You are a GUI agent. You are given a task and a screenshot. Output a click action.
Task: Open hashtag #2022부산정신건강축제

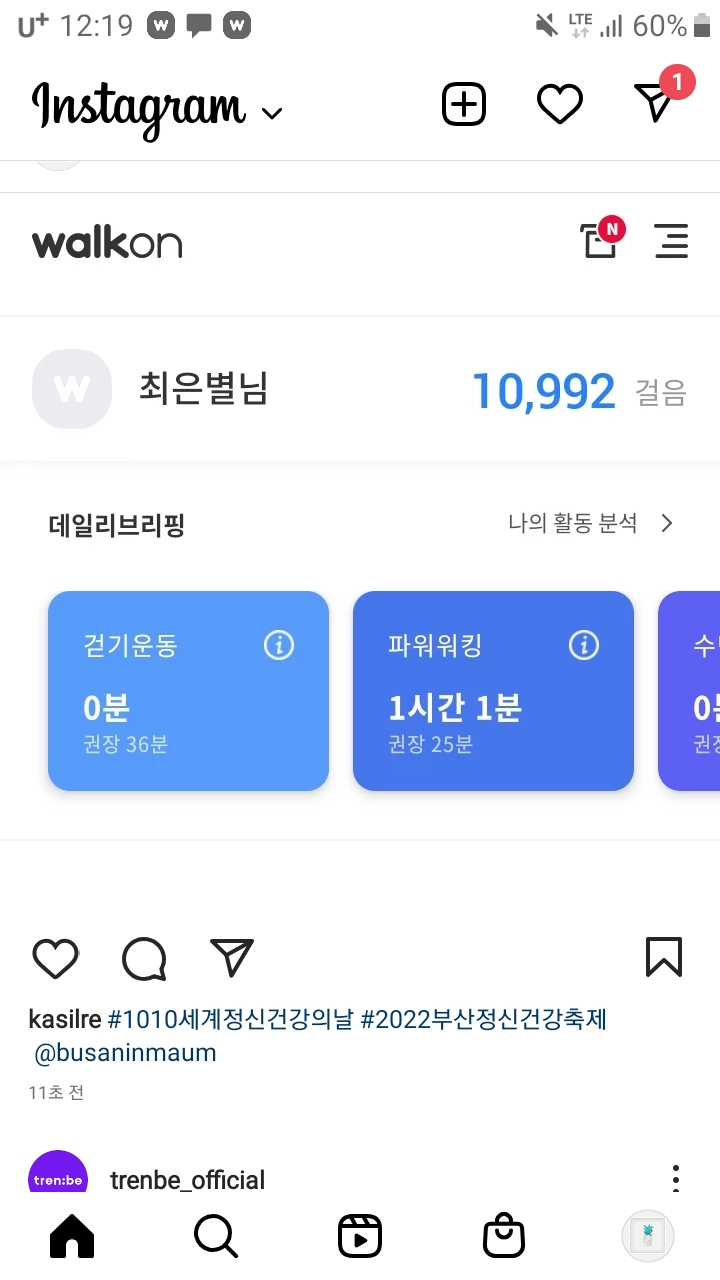pyautogui.click(x=483, y=1020)
